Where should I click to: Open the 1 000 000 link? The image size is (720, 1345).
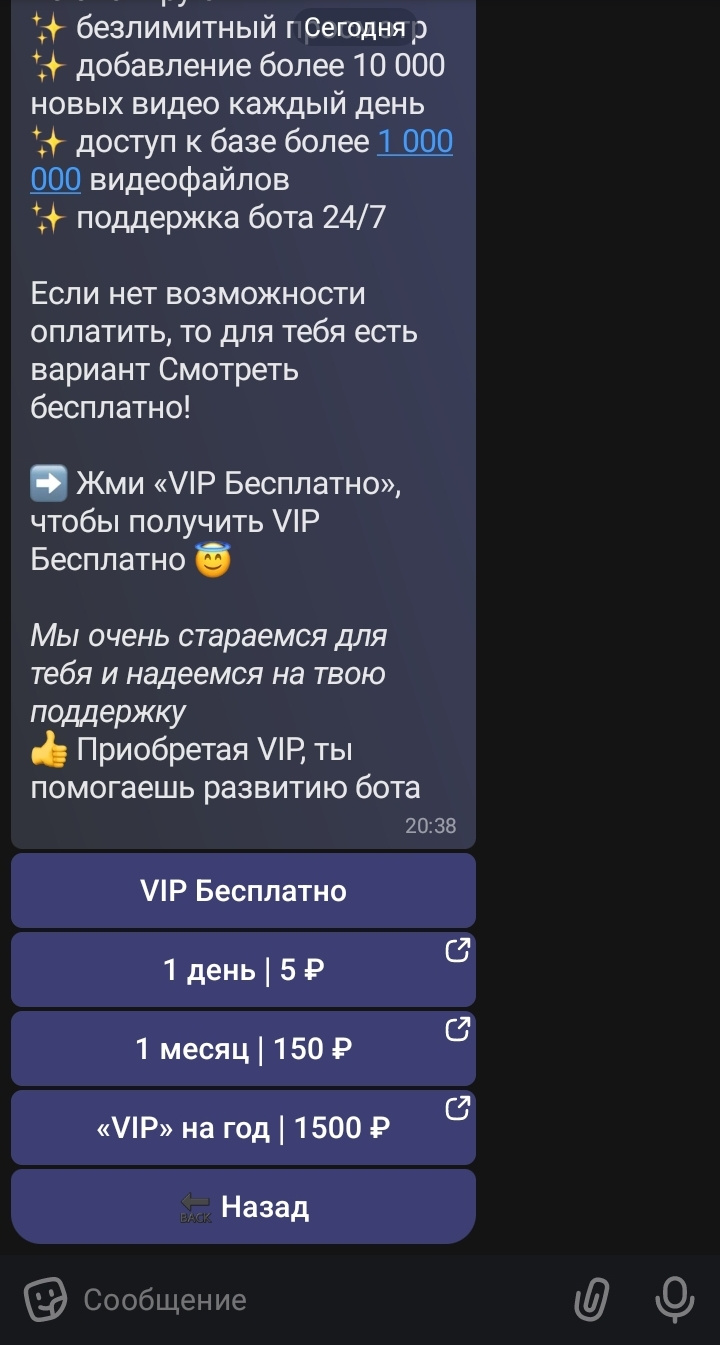click(x=414, y=143)
